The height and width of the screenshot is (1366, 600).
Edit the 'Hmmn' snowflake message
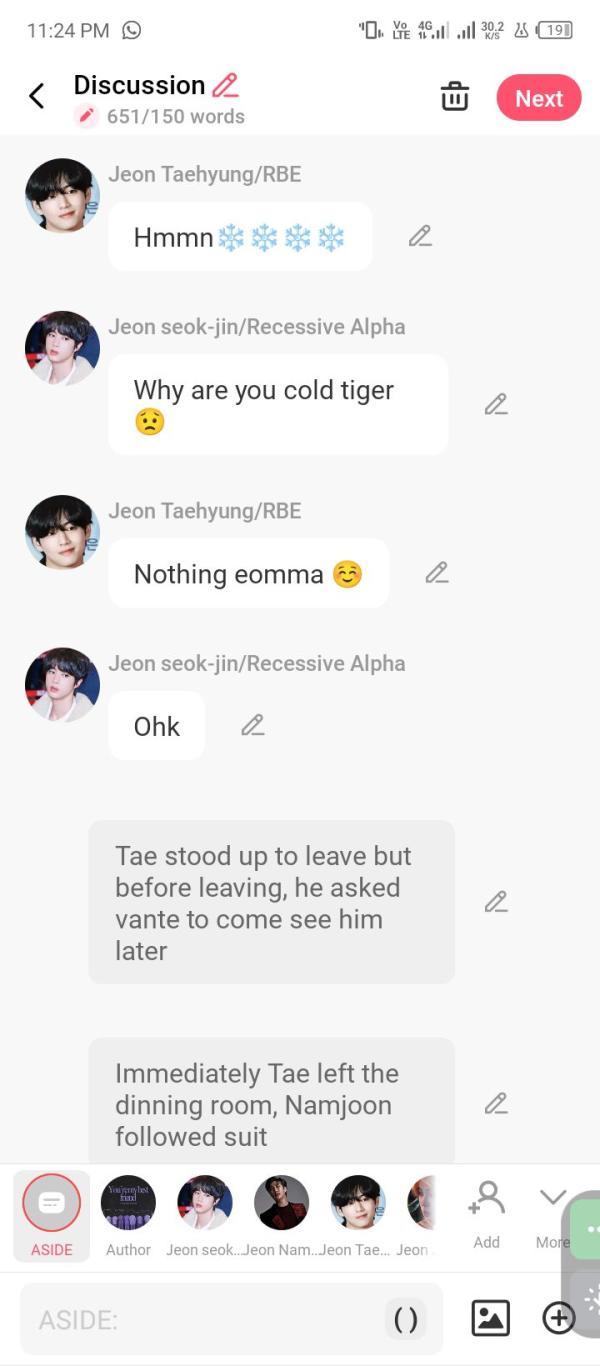click(x=420, y=236)
